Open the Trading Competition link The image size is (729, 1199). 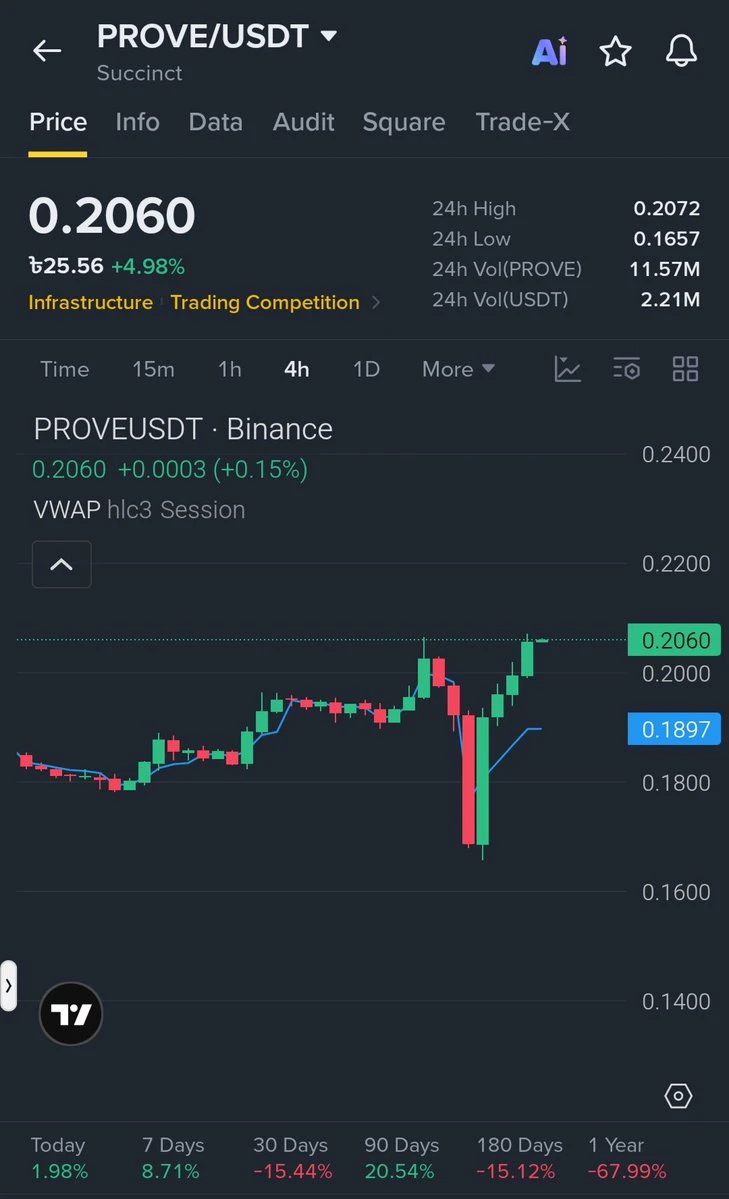265,302
